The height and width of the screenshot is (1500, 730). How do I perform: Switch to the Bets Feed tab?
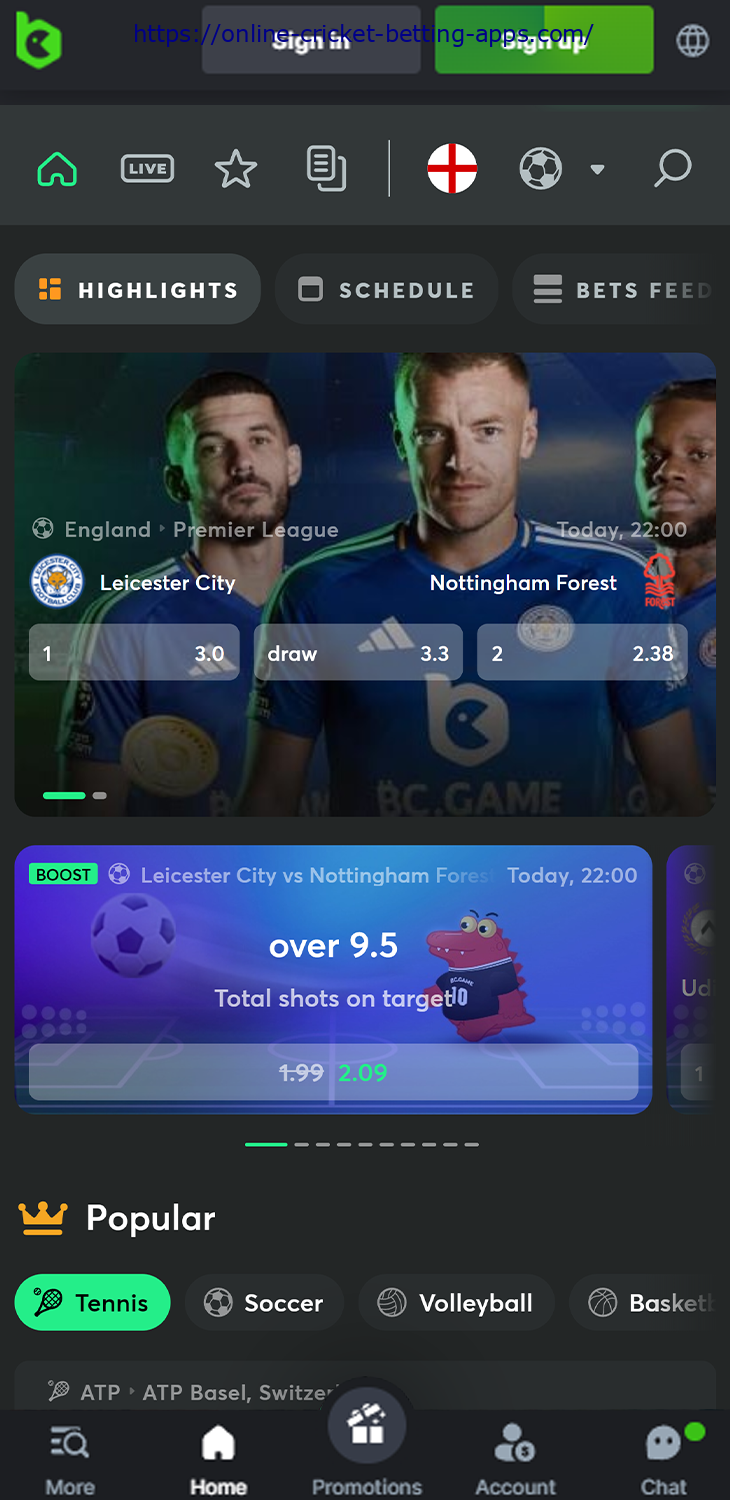[x=620, y=290]
